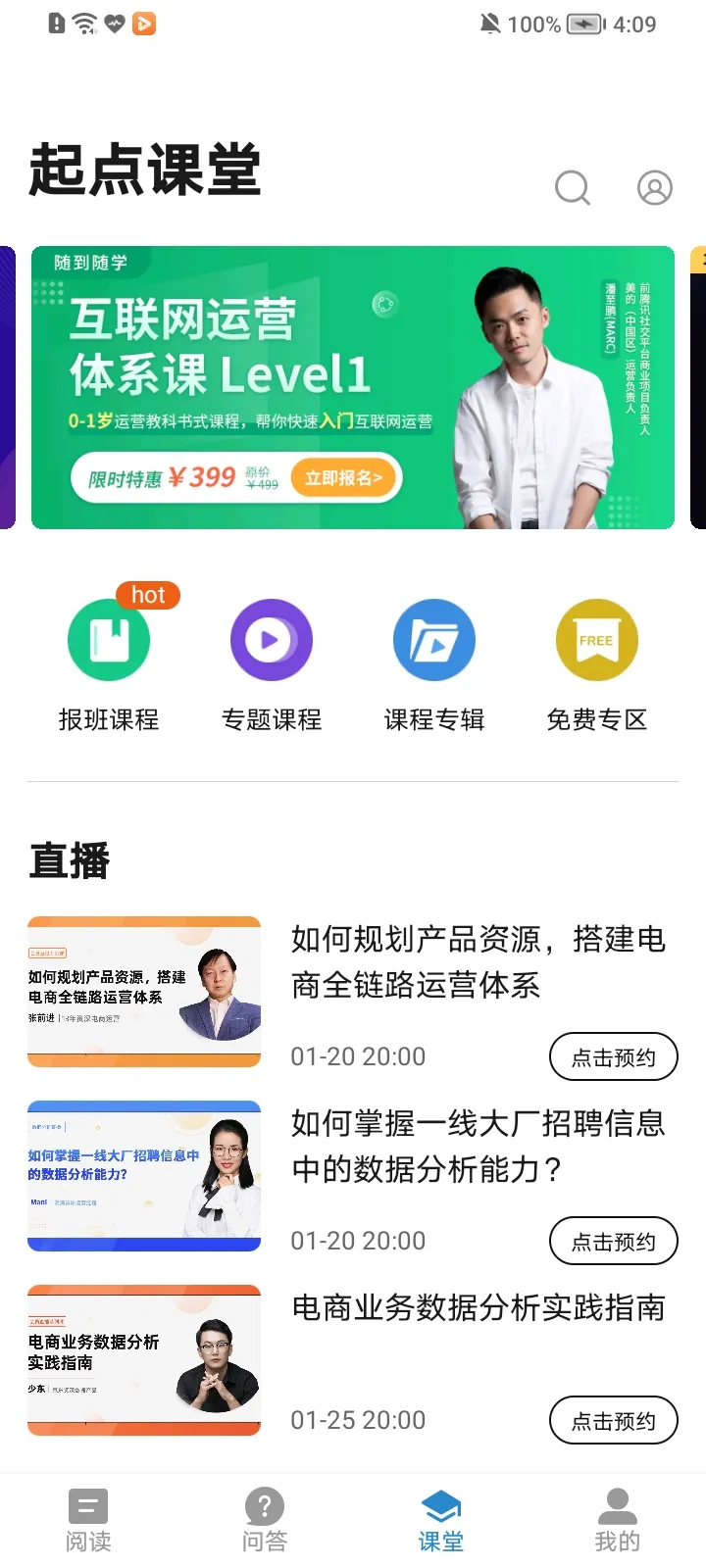Screen dimensions: 706x1568
Task: Book the 电商业务数据分析实践指南 live
Action: point(613,1421)
